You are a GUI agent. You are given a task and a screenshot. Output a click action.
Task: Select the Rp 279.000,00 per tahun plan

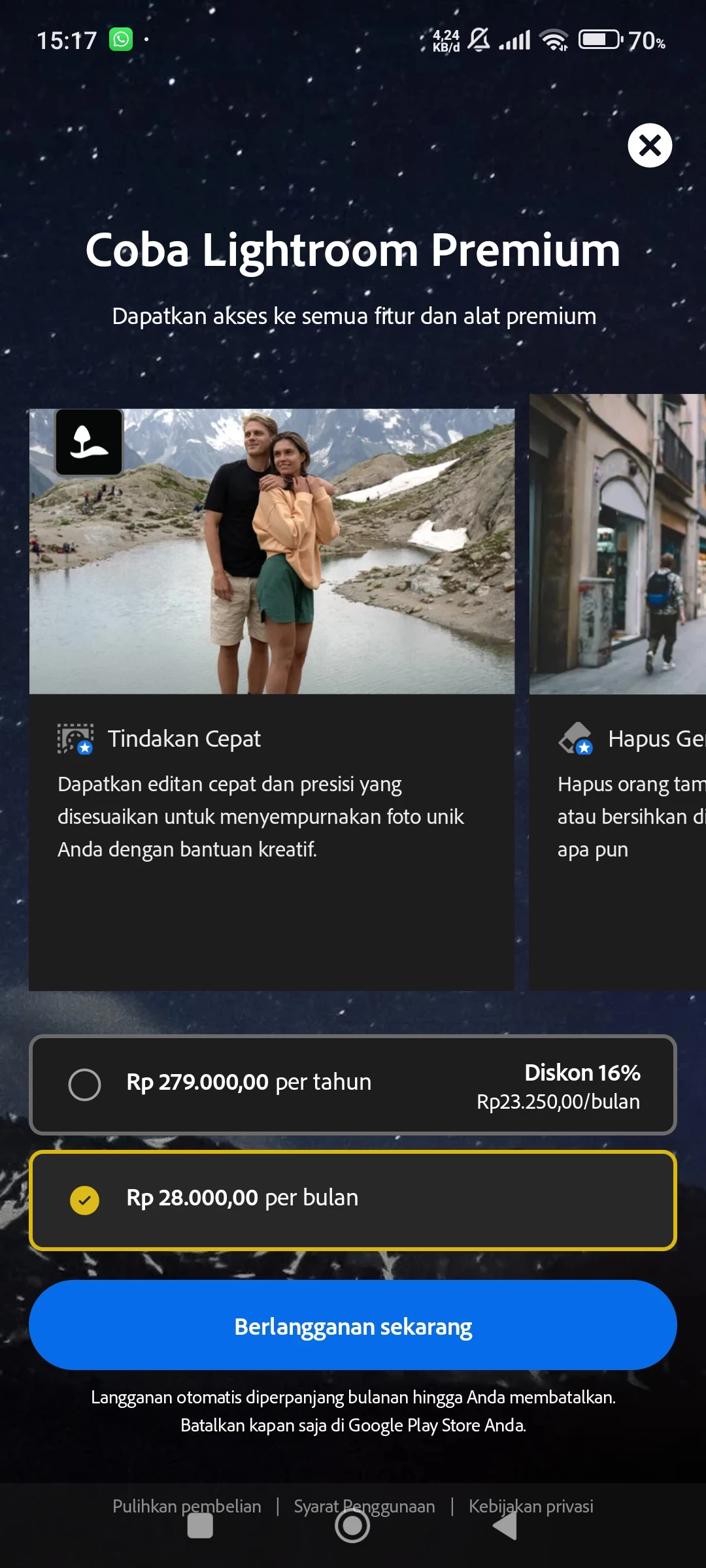pos(353,1085)
